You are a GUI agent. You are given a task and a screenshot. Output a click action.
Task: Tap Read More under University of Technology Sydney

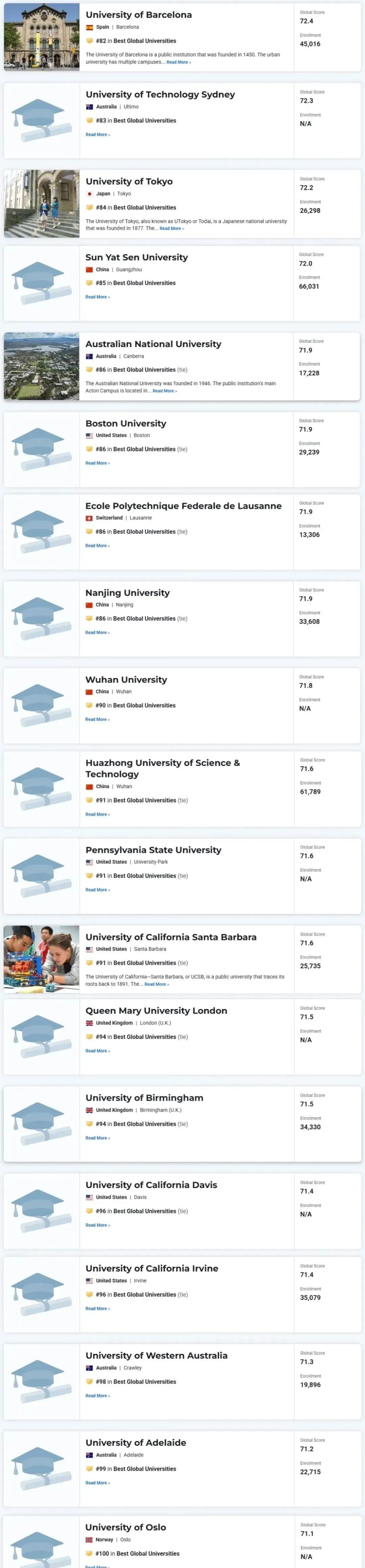97,135
